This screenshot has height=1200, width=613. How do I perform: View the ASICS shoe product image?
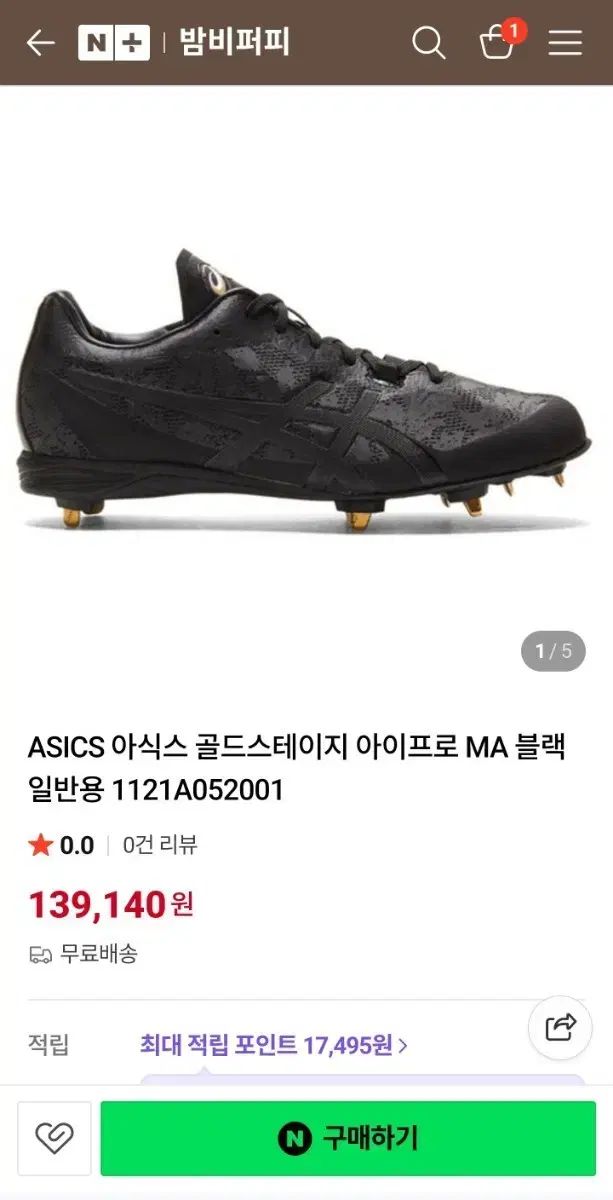[305, 390]
